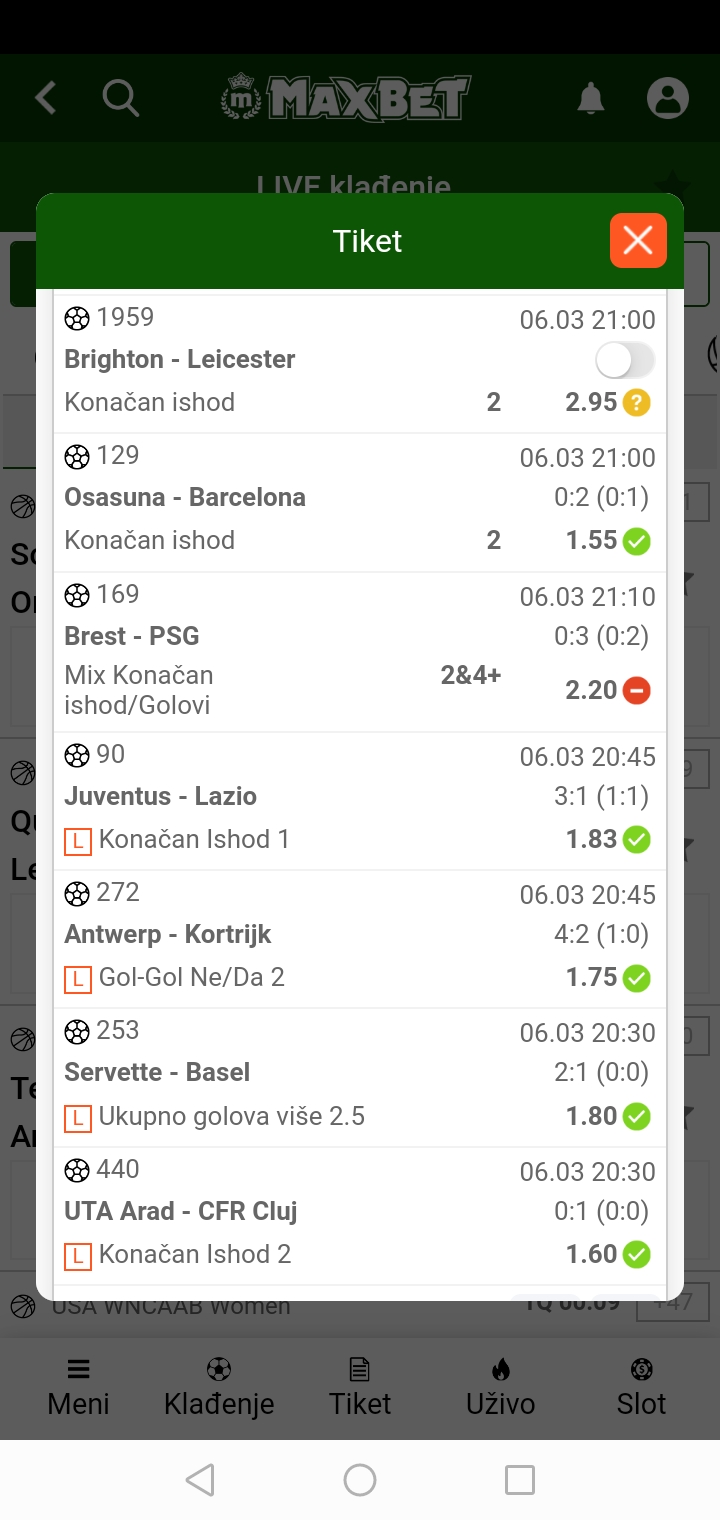Image resolution: width=720 pixels, height=1520 pixels.
Task: Open the Osasuna - Barcelona bet row
Action: click(360, 503)
